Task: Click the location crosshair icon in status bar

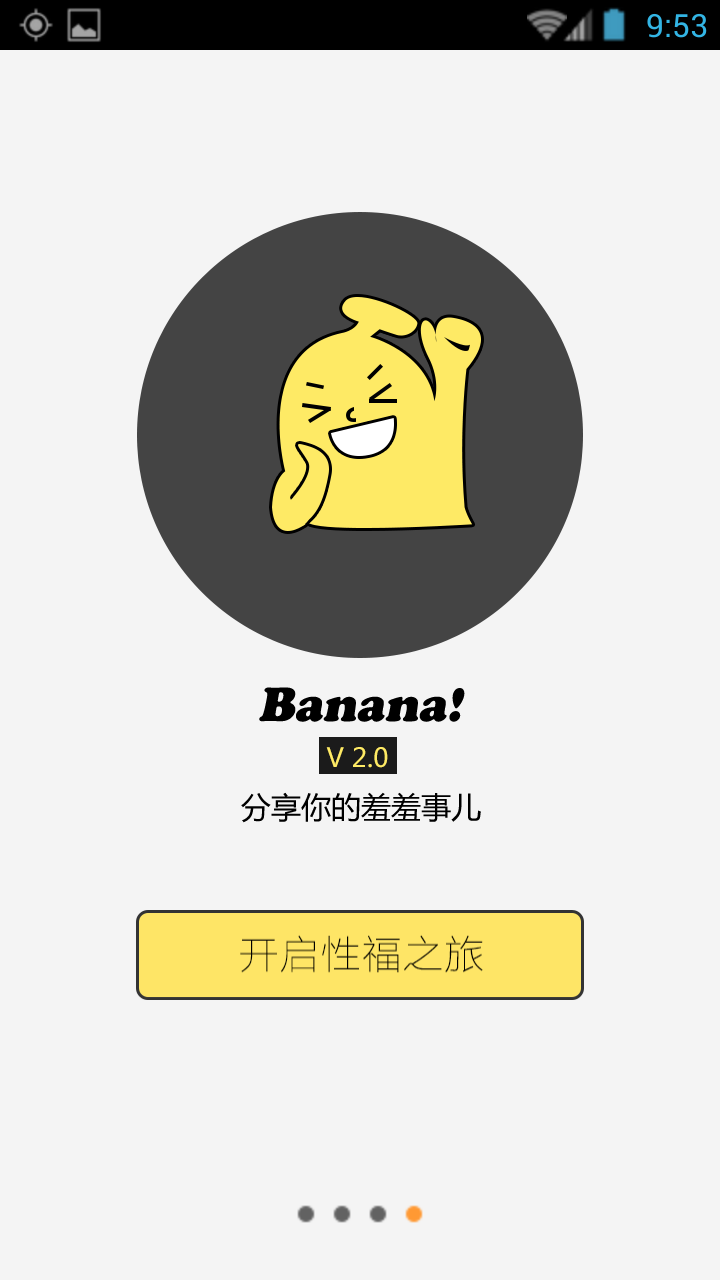Action: [x=36, y=24]
